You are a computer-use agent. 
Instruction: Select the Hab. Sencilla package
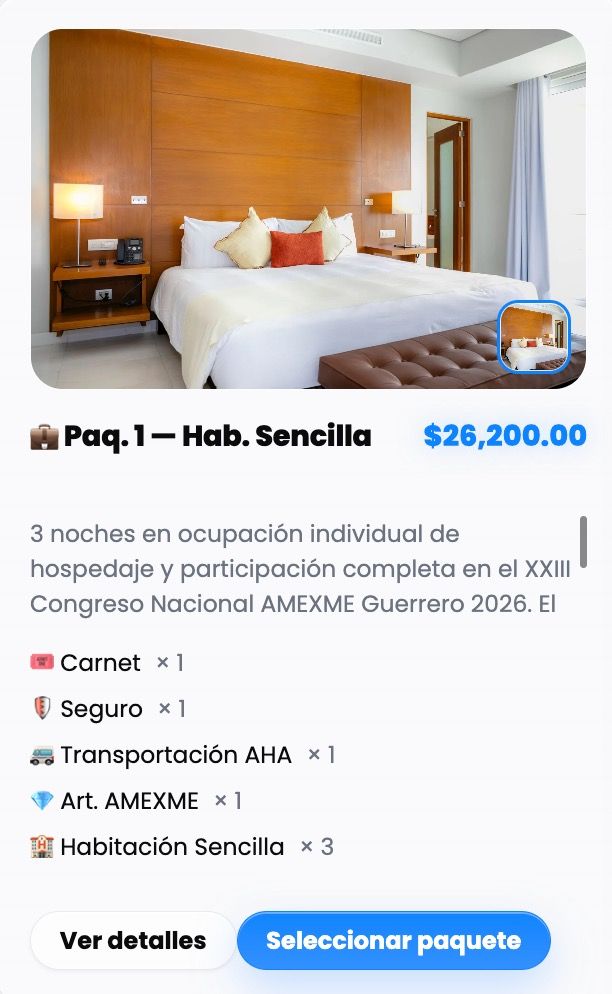(x=393, y=941)
